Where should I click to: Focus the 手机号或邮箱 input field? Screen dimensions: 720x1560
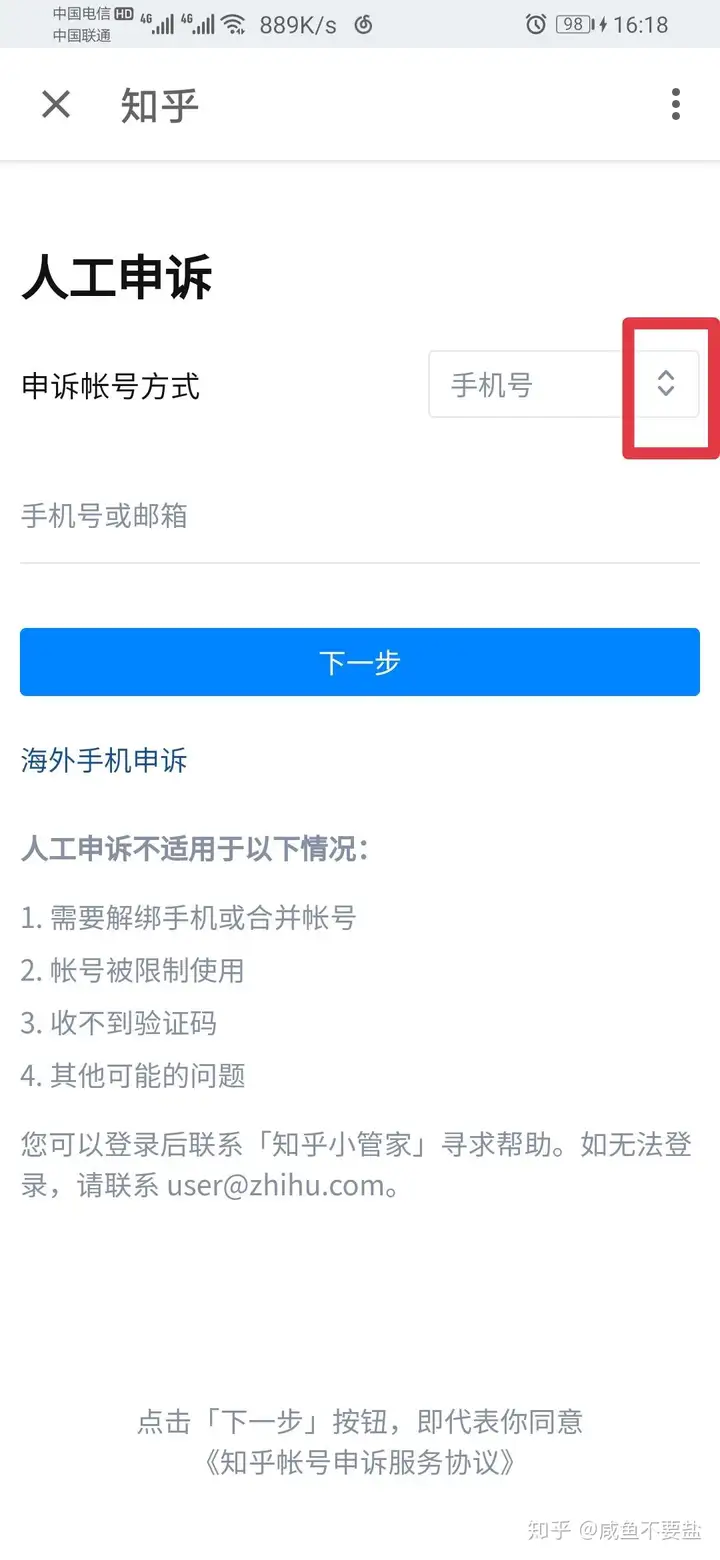click(x=360, y=516)
